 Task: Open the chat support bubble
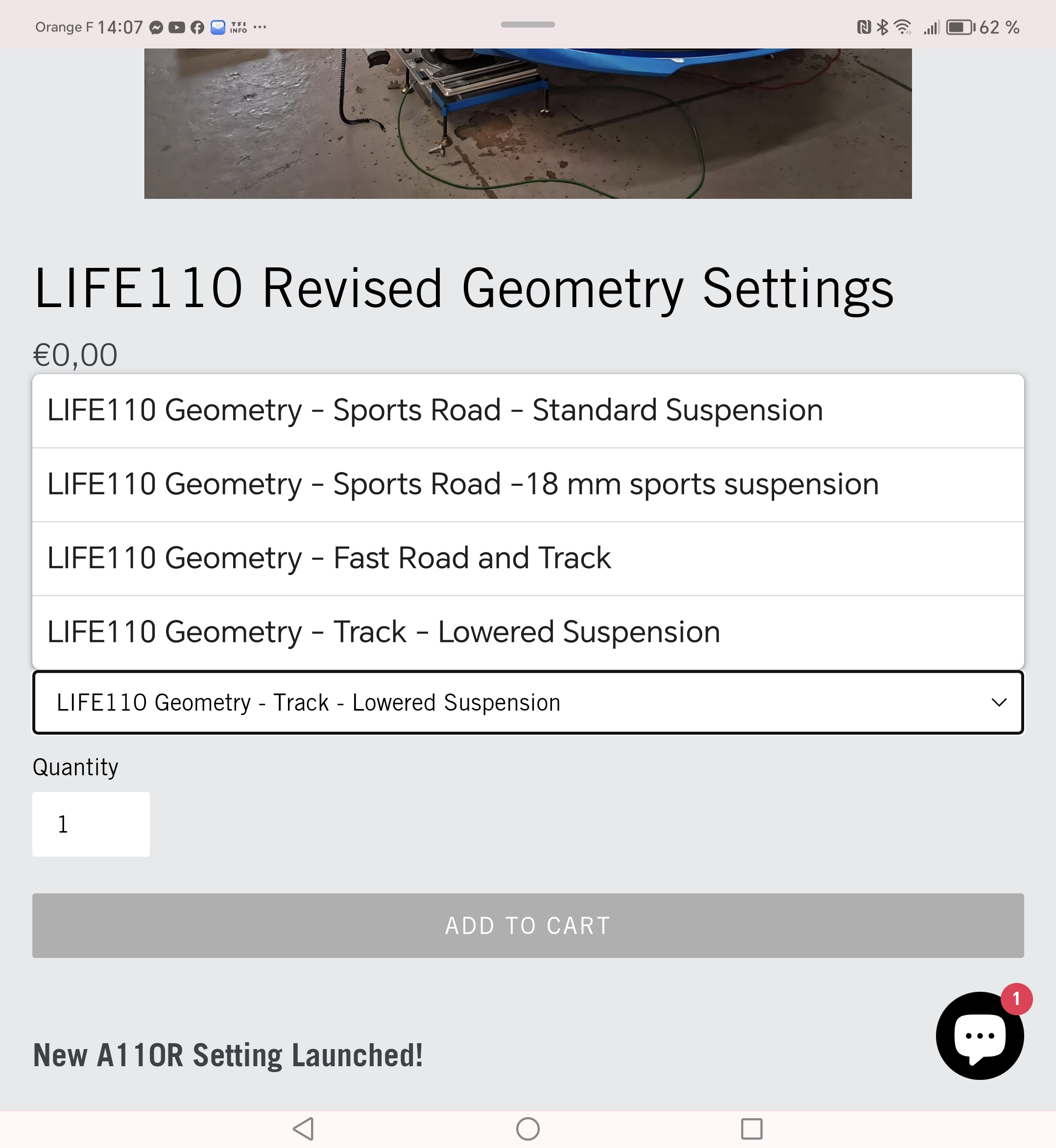tap(980, 1035)
